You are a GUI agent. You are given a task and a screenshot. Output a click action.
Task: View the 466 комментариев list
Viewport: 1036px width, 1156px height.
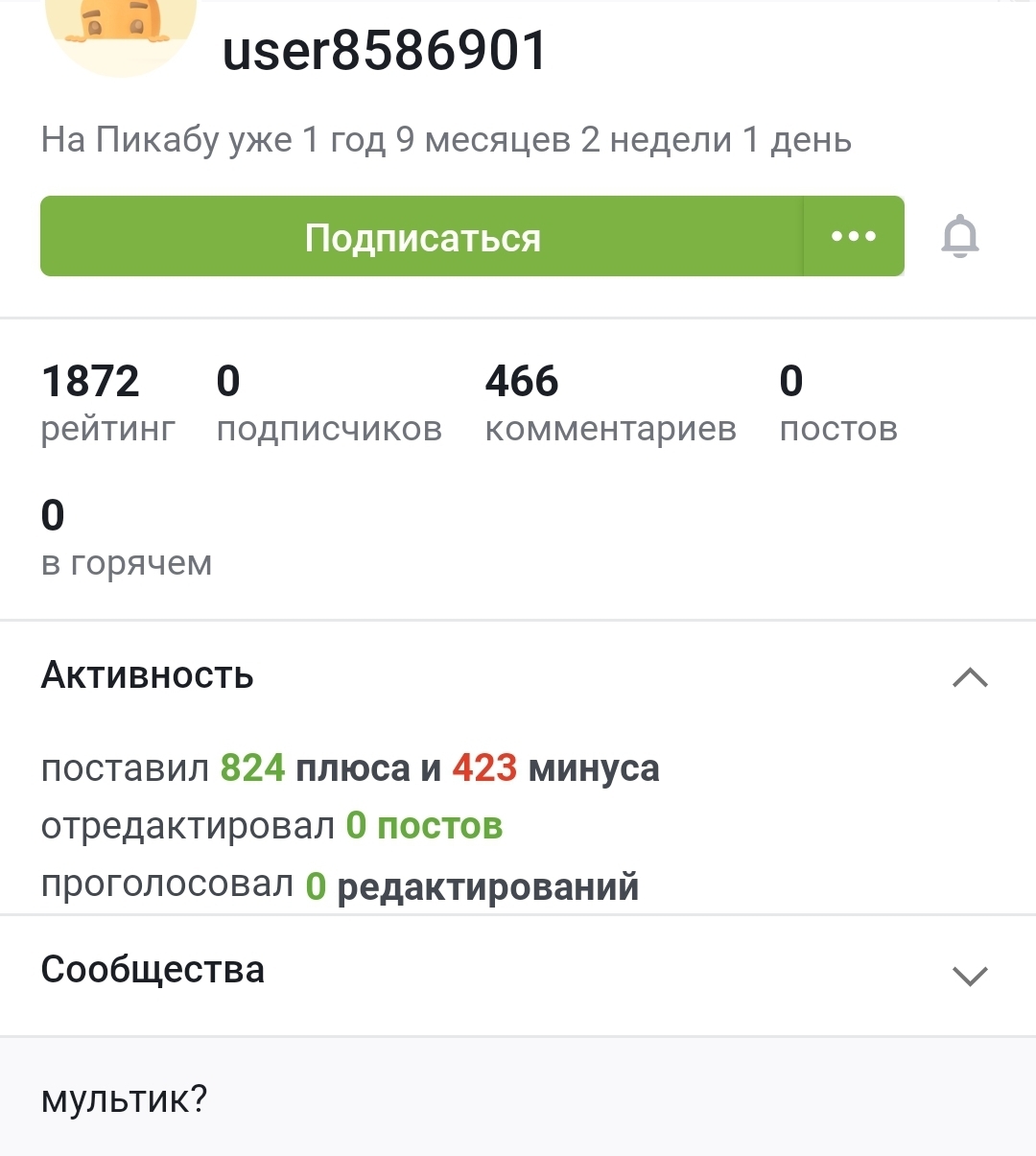pos(610,404)
